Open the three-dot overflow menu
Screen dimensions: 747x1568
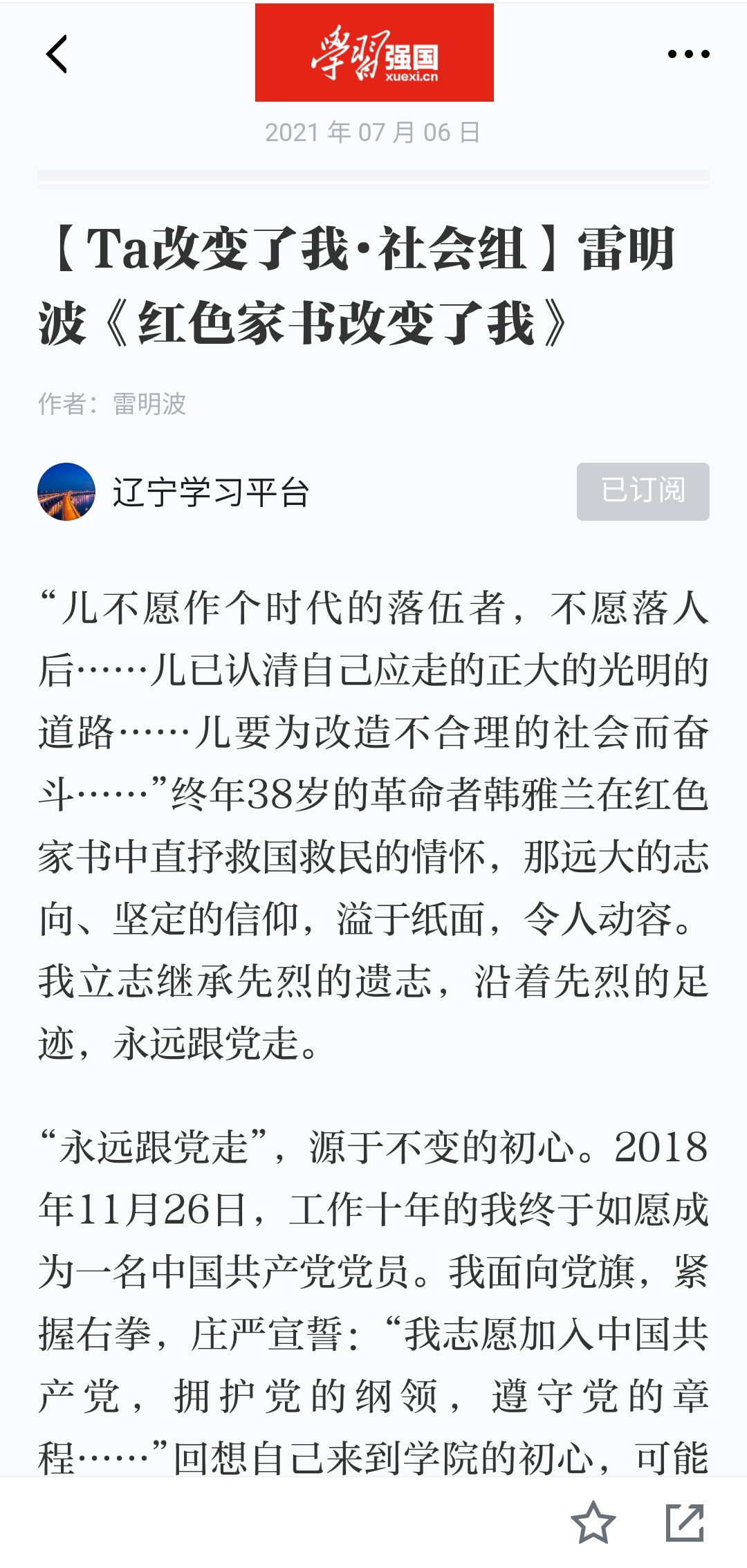pos(688,54)
